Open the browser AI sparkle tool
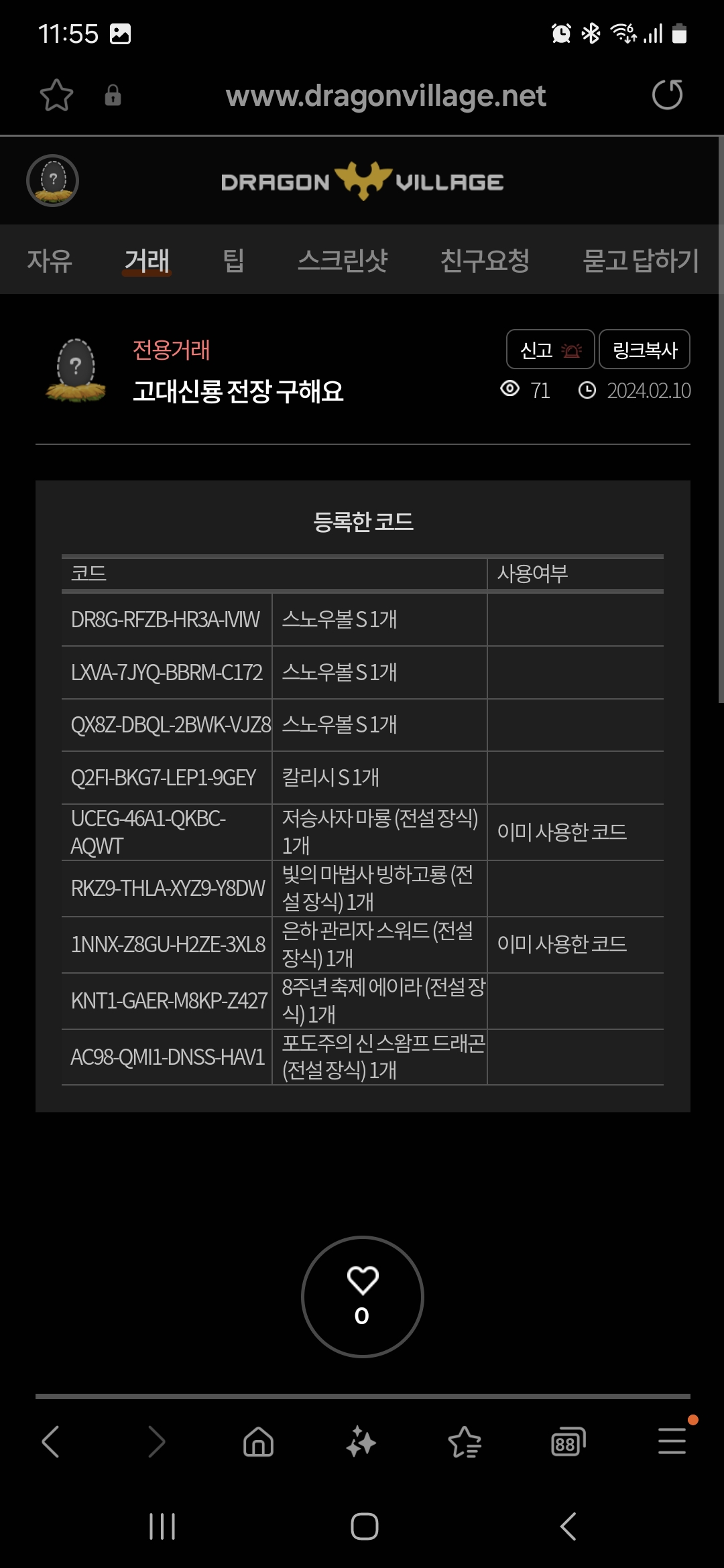The width and height of the screenshot is (724, 1568). tap(361, 1441)
